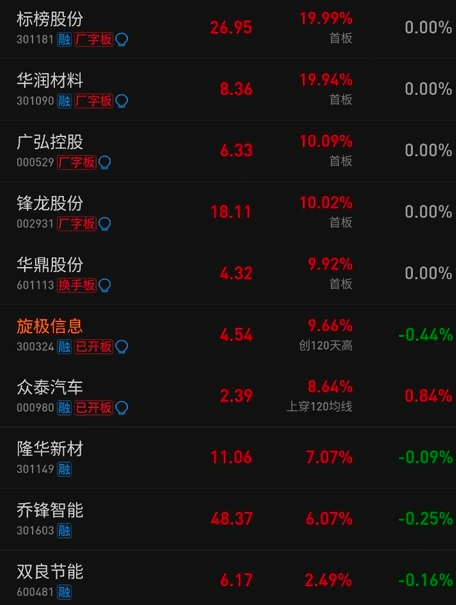The image size is (456, 605).
Task: Open the 华鼎股份 stock row
Action: point(228,274)
